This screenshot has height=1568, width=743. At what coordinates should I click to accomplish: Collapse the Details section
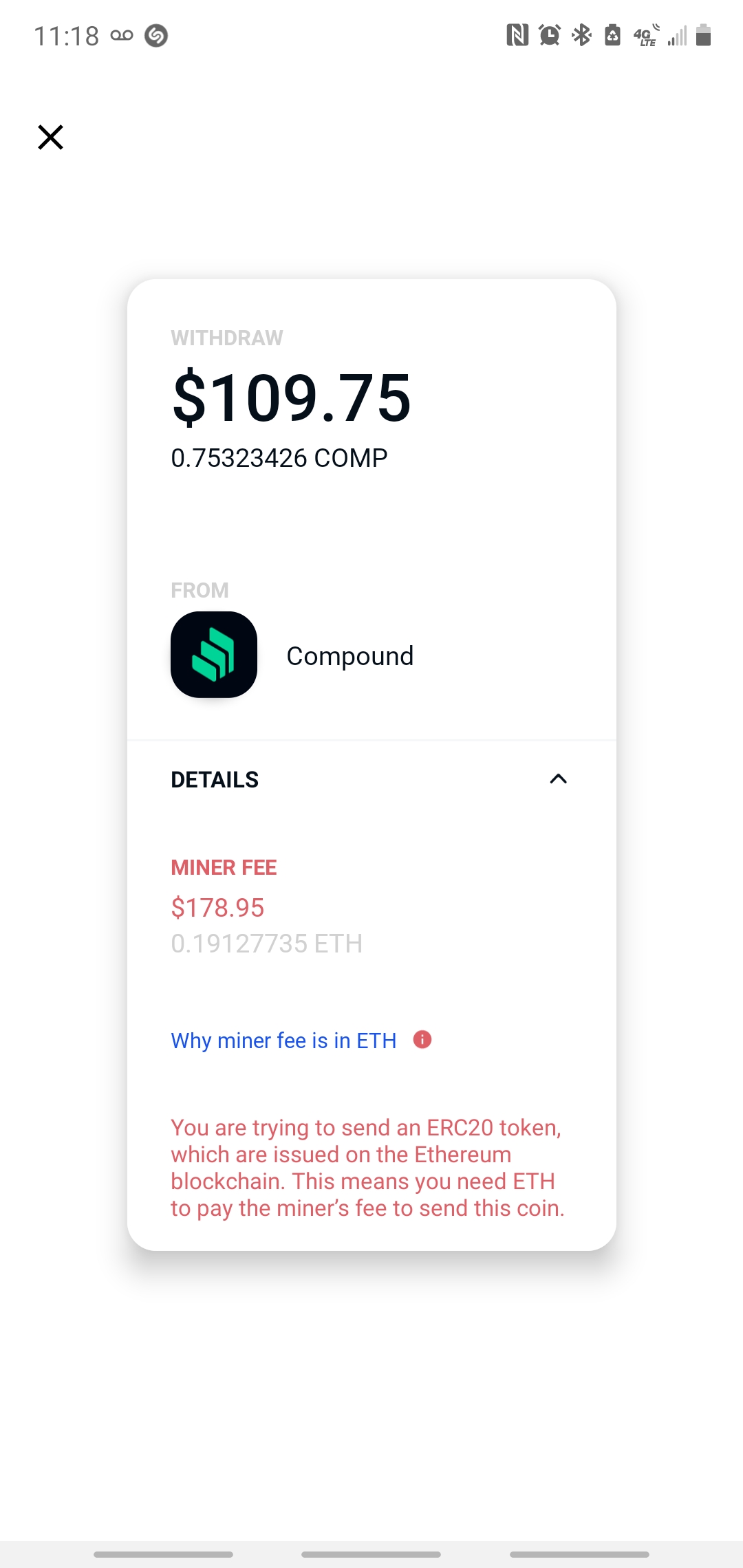(558, 779)
